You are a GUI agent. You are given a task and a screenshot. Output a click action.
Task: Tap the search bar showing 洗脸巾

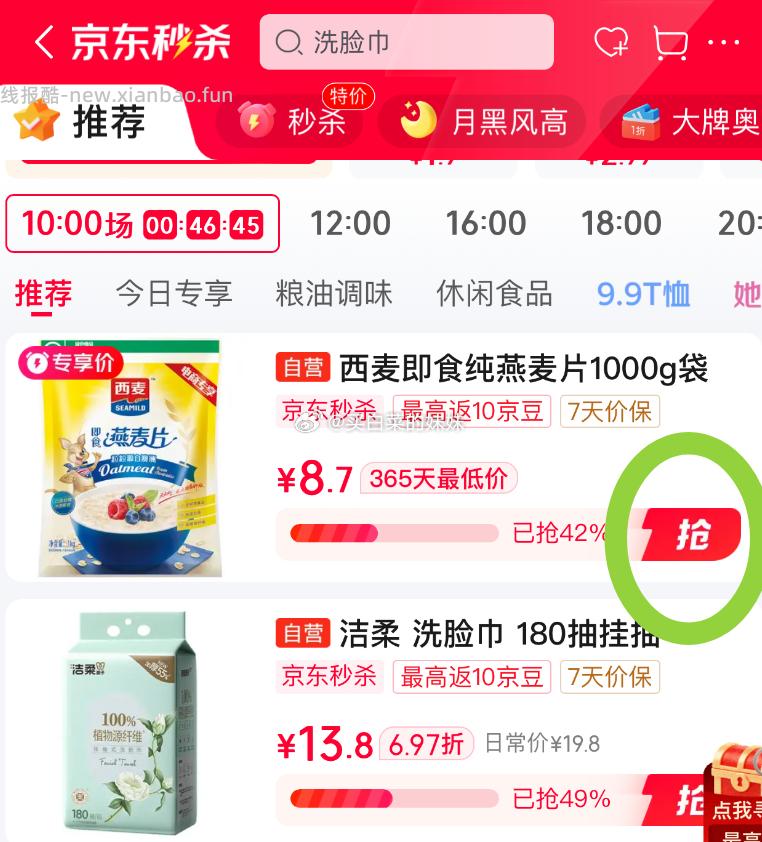[x=405, y=43]
